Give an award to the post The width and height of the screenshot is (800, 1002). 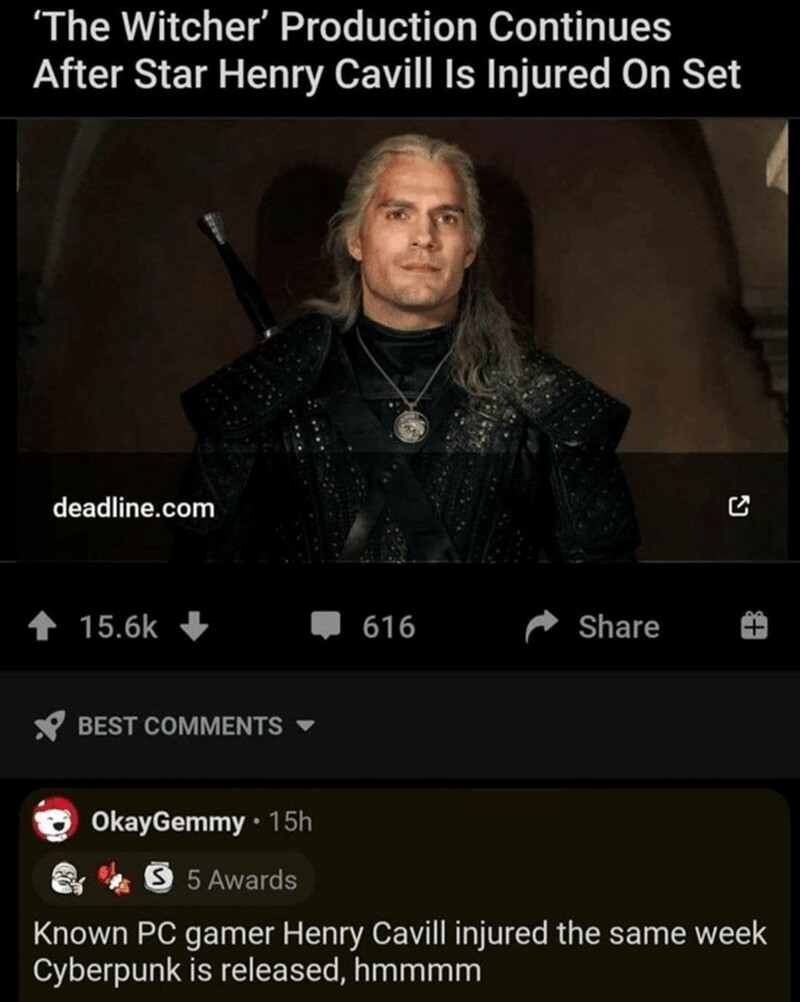753,627
